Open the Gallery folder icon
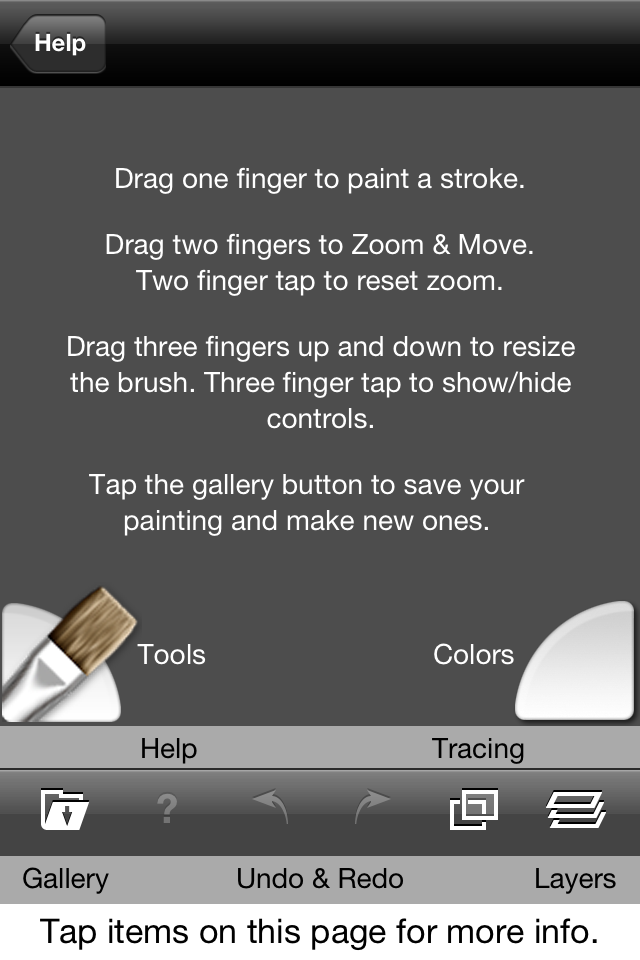This screenshot has width=640, height=960. point(65,808)
